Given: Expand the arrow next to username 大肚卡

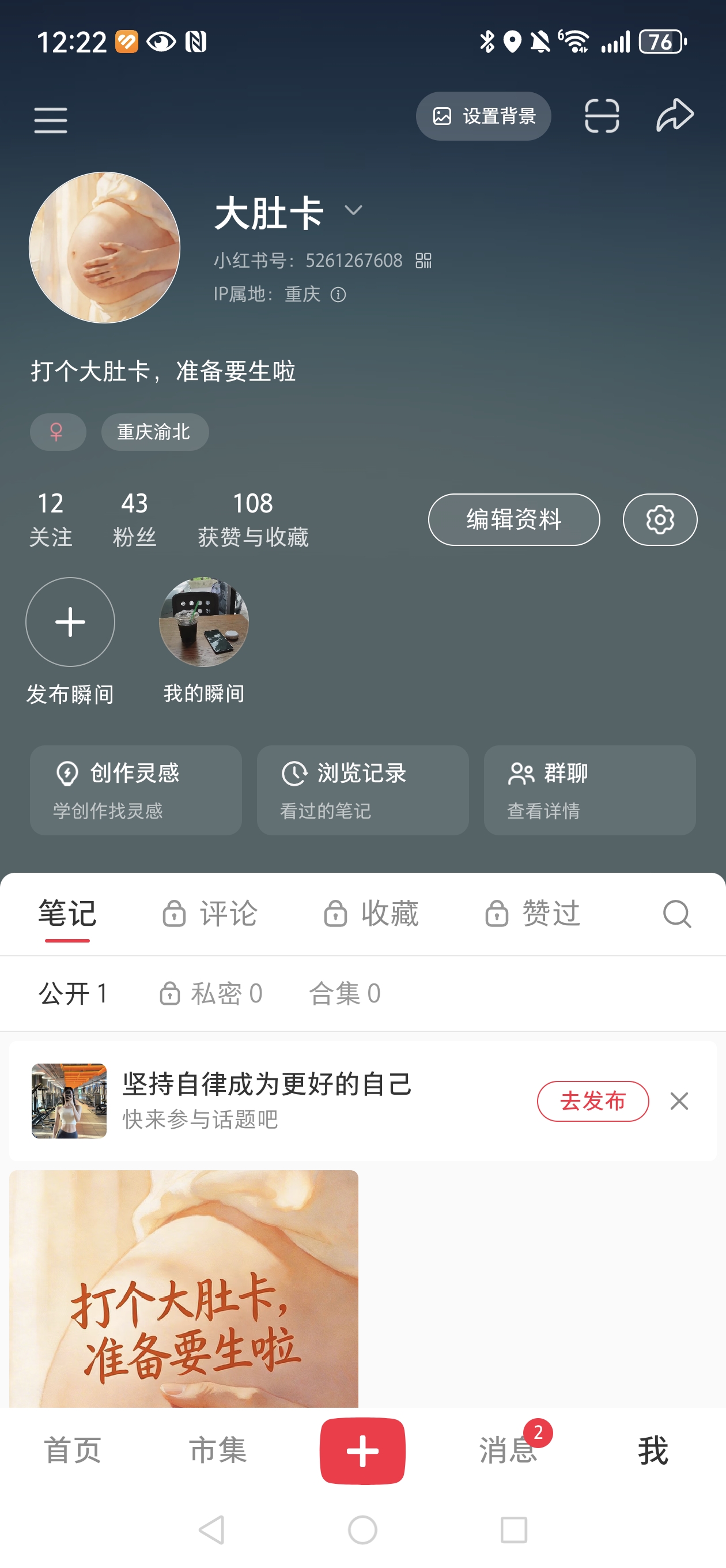Looking at the screenshot, I should (354, 211).
